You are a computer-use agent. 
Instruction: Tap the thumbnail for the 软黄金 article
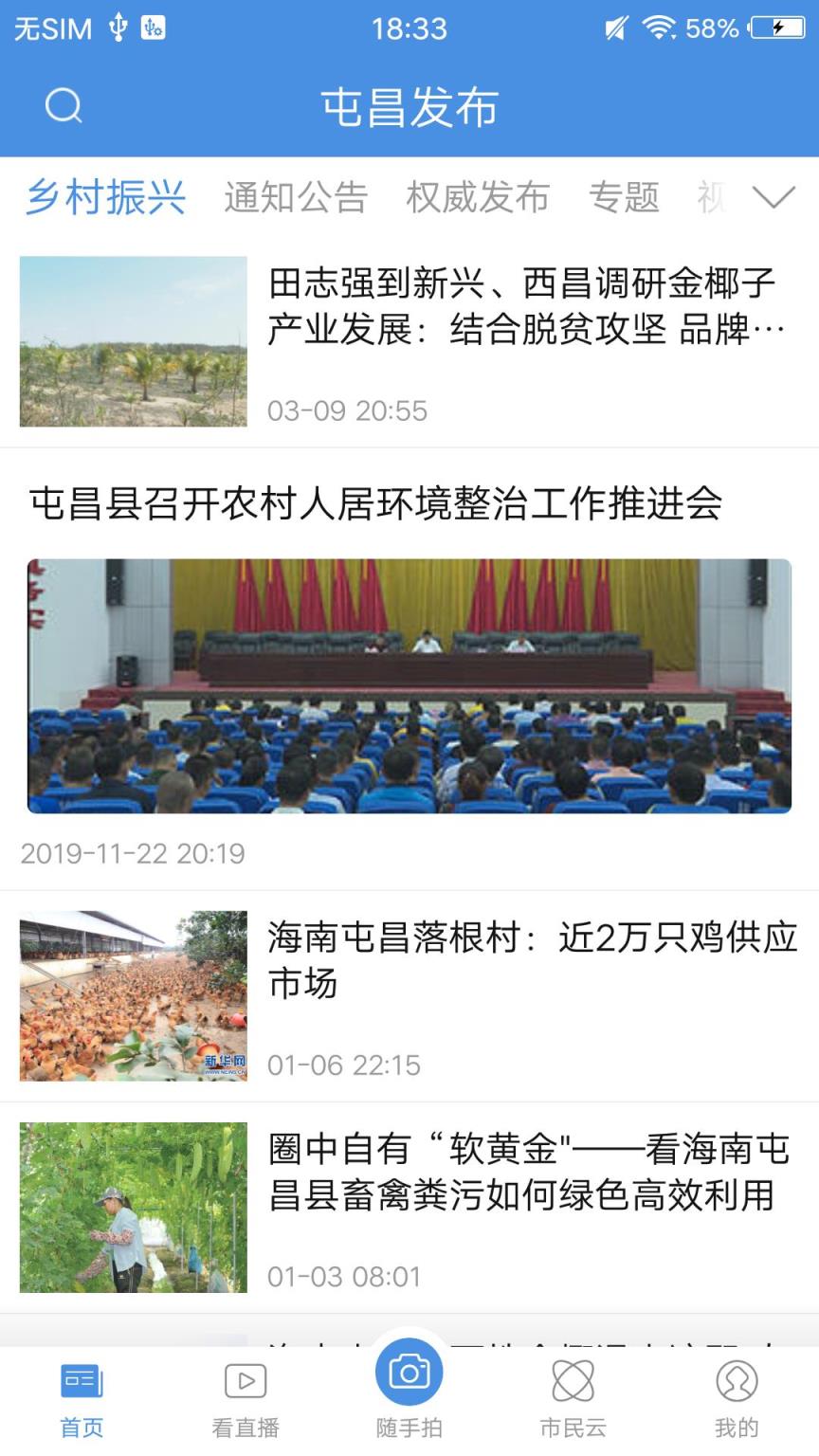point(132,1208)
